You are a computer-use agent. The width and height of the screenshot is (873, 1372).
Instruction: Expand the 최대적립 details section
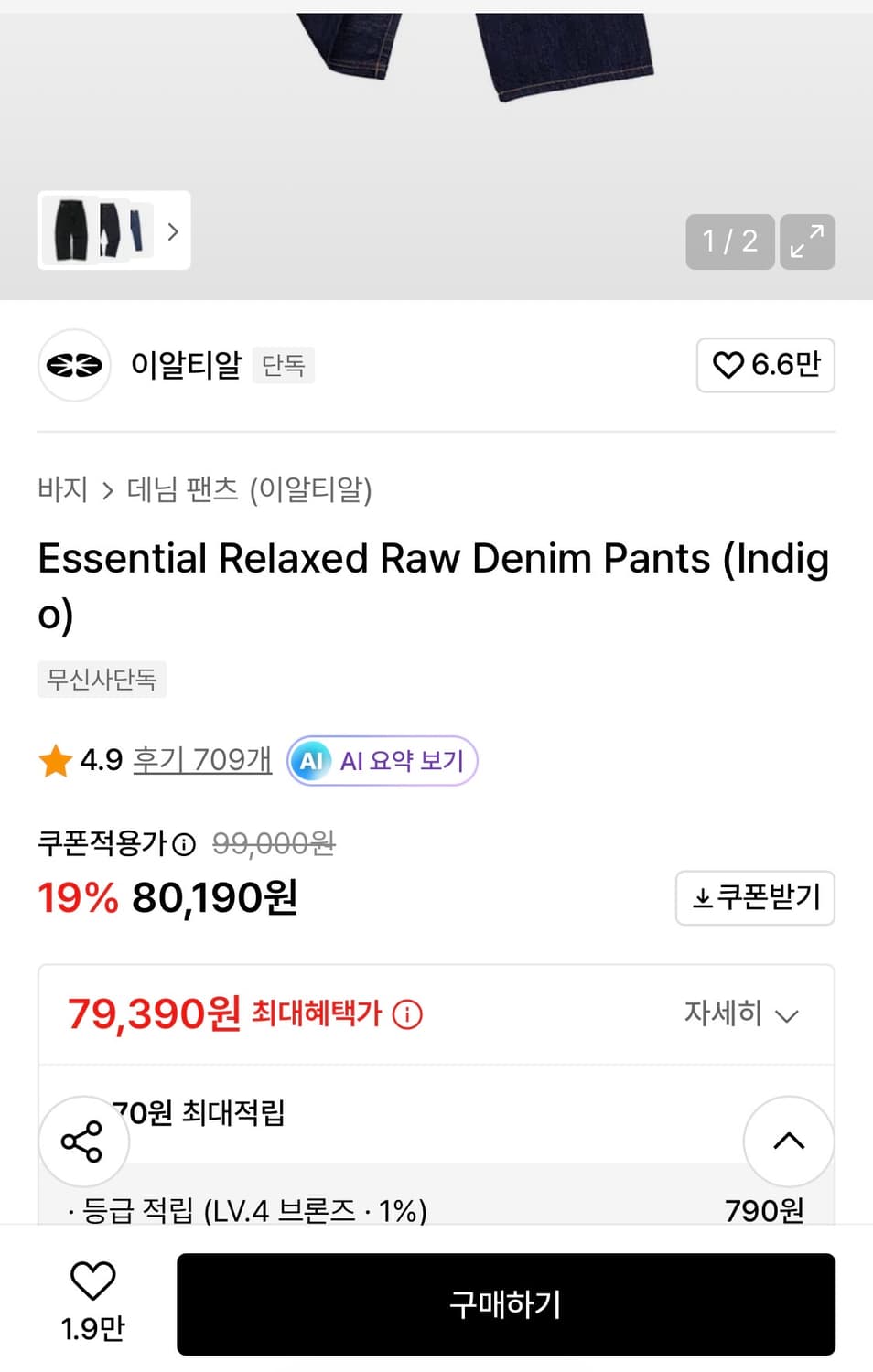229,1114
